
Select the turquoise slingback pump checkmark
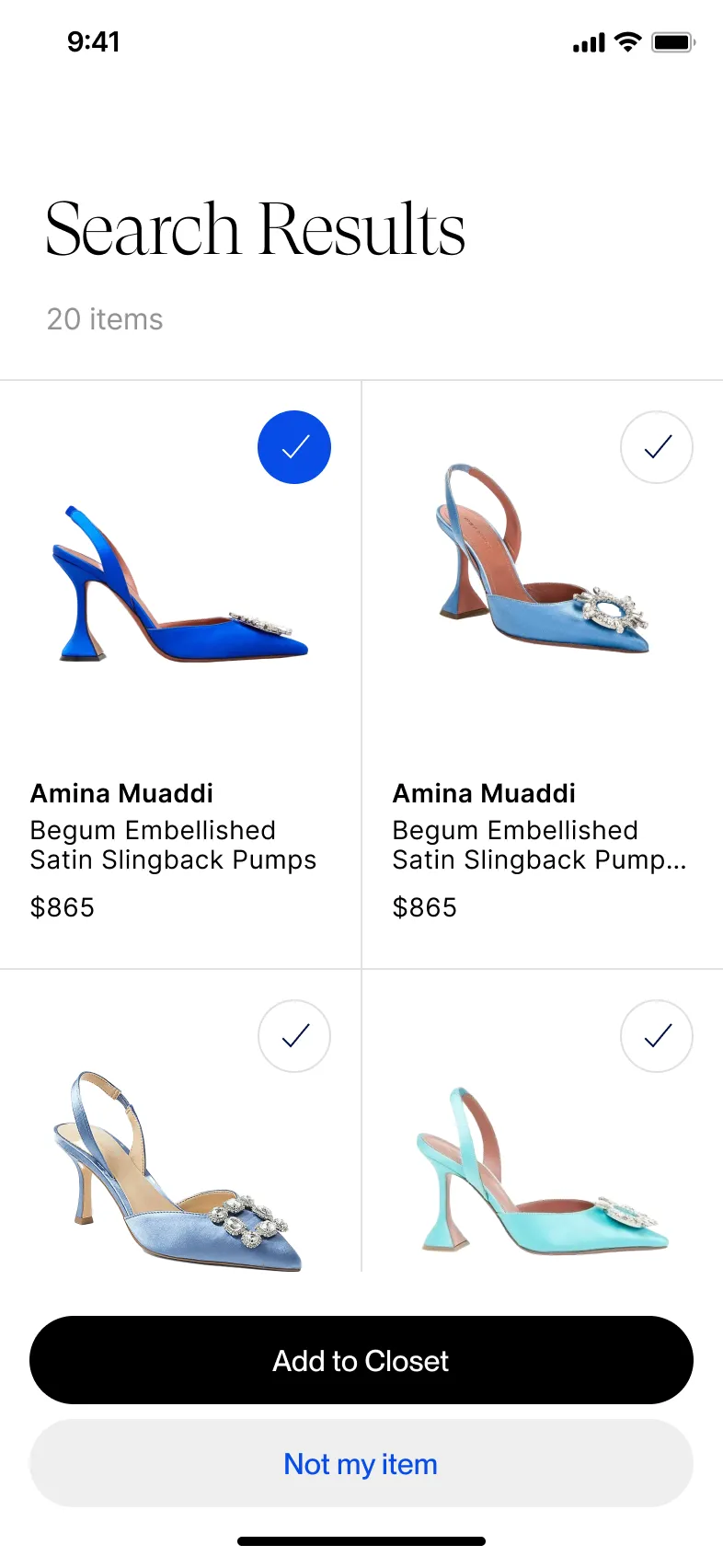tap(657, 1036)
